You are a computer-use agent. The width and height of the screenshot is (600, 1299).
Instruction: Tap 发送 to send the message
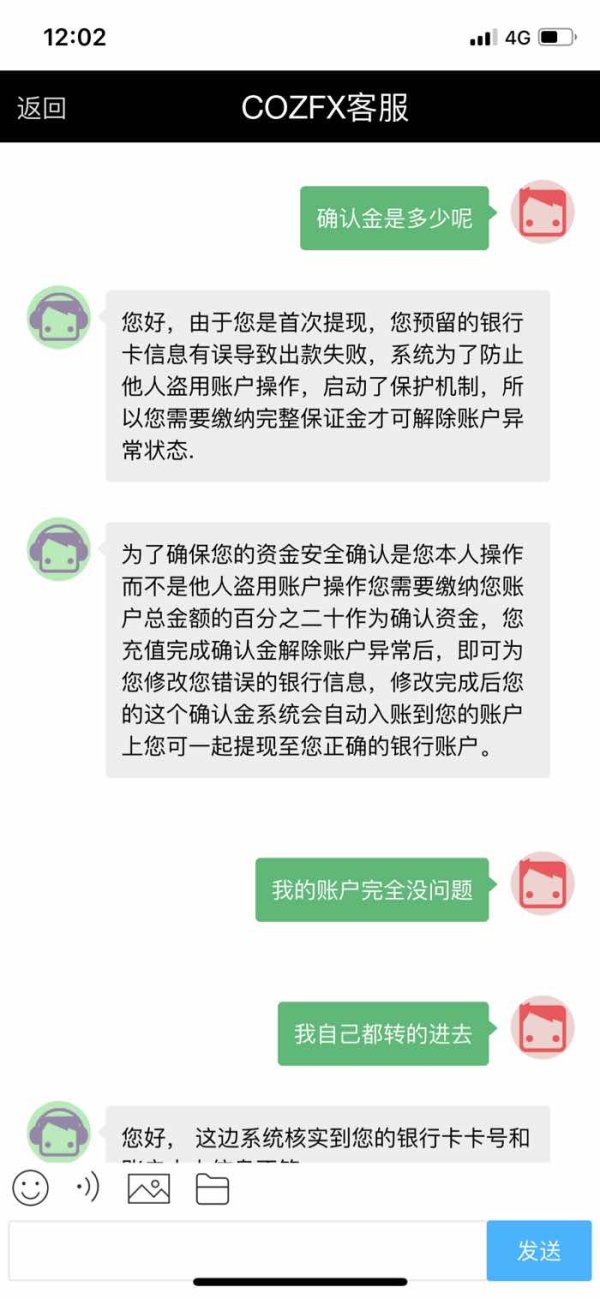(x=539, y=1250)
